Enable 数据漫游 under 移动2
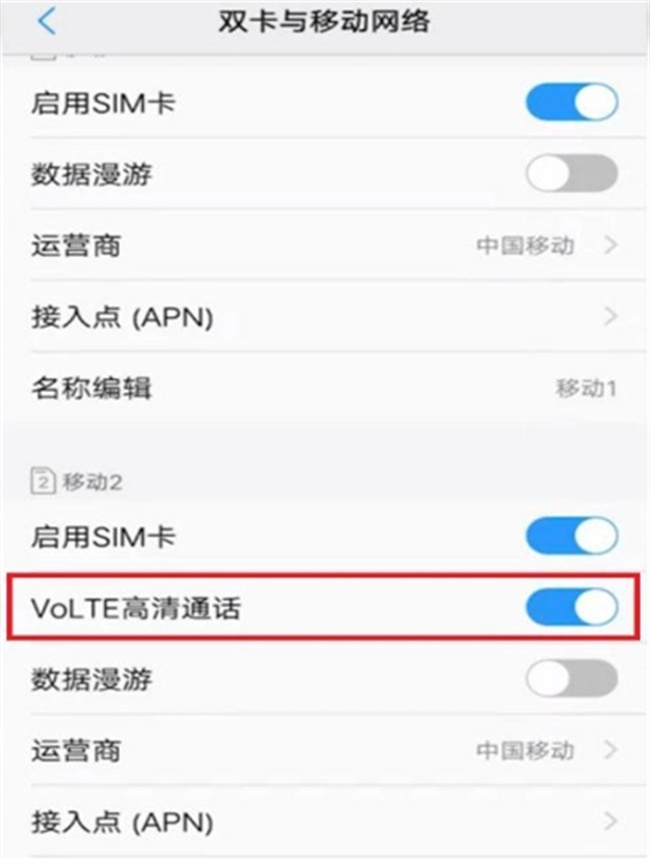This screenshot has height=863, width=650. (571, 680)
